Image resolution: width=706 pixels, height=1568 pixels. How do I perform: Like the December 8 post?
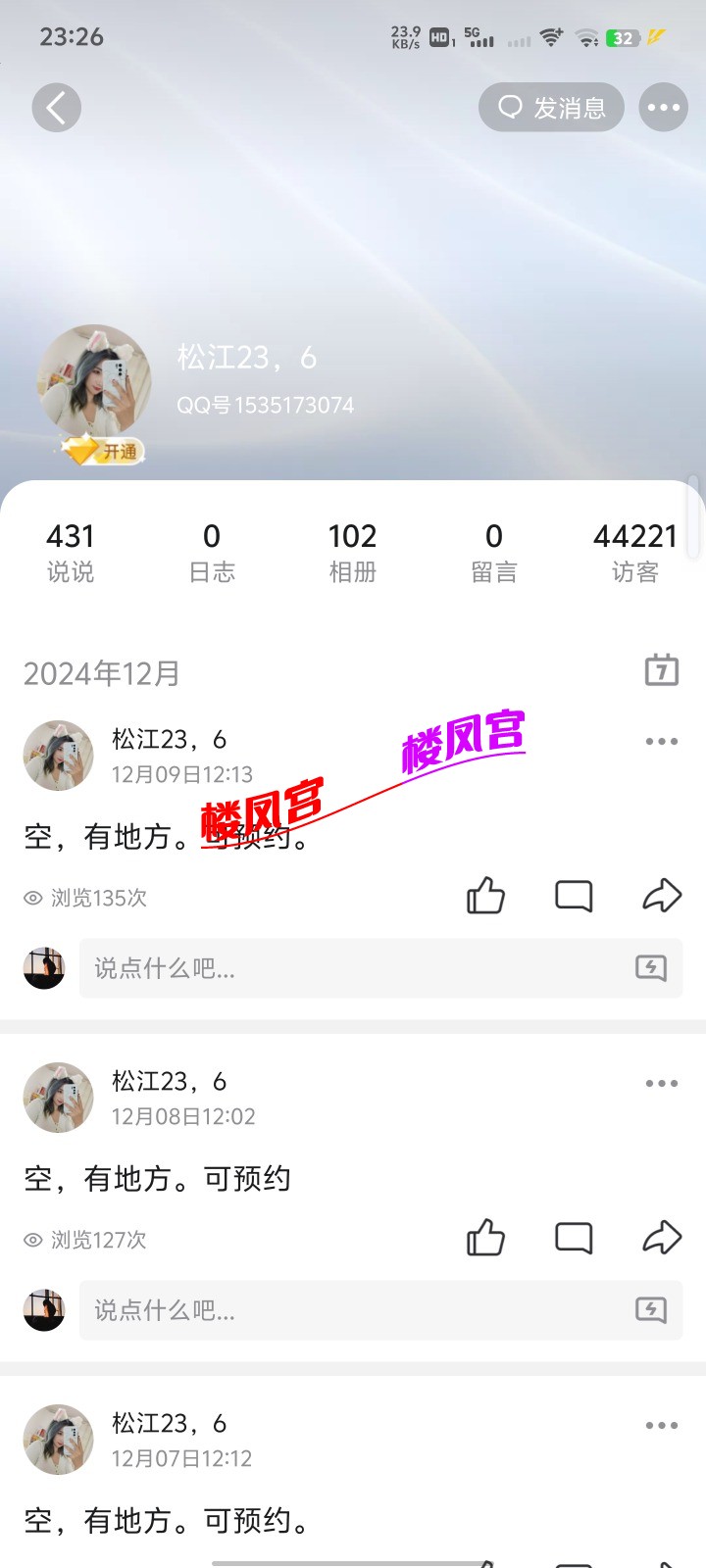tap(486, 1238)
